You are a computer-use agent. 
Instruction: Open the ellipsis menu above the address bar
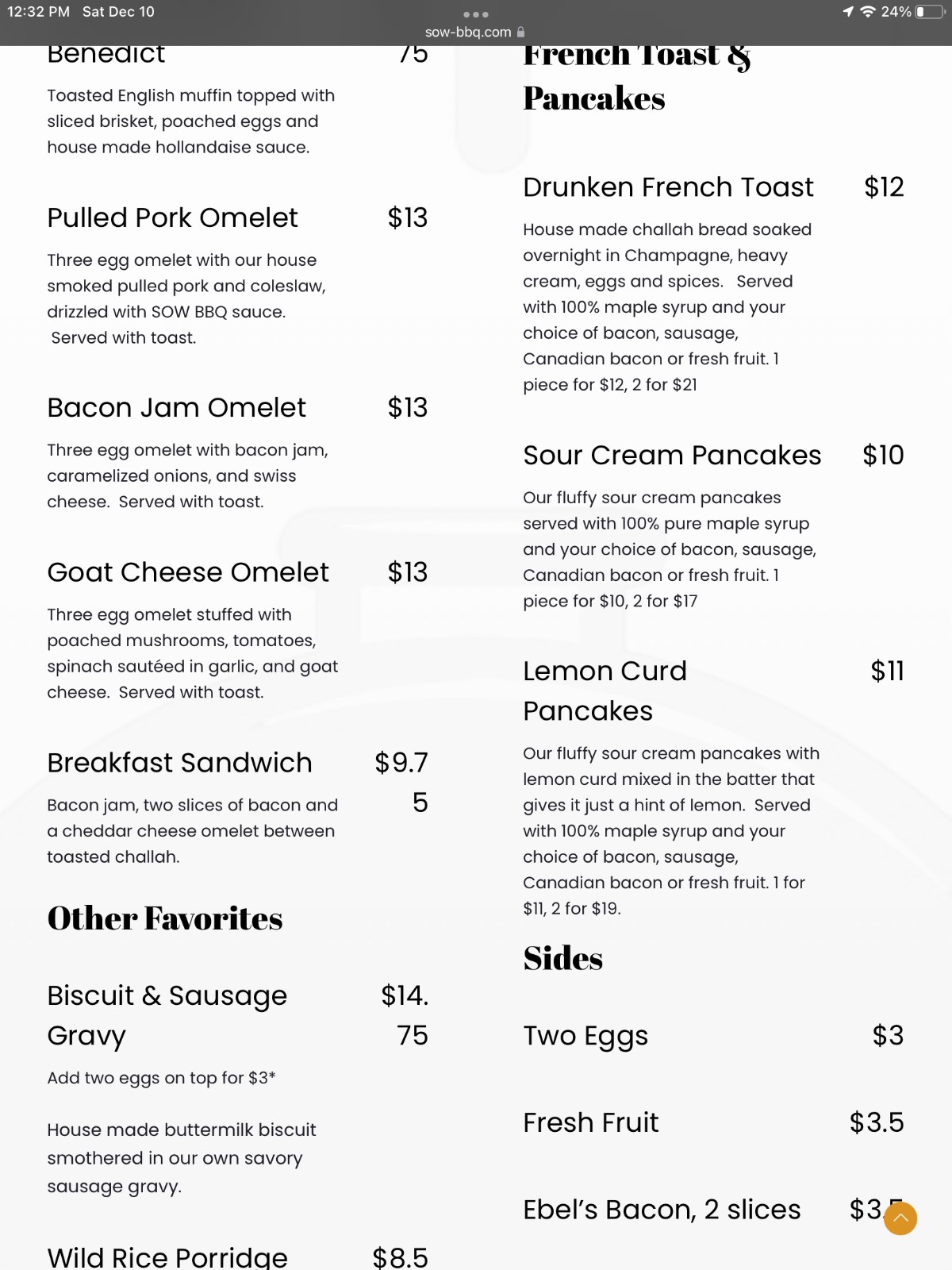475,13
